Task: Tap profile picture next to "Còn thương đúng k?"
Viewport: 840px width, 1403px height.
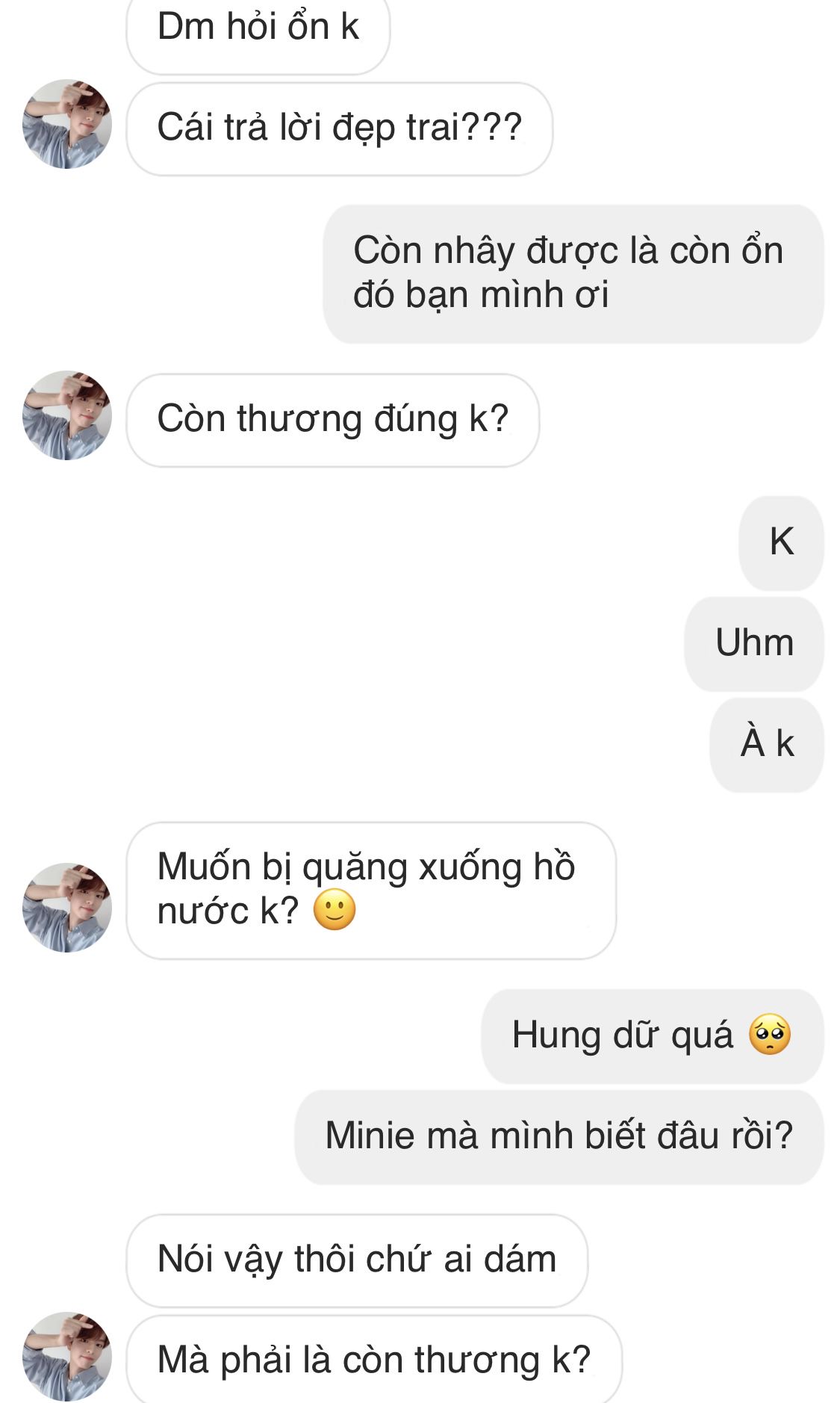Action: (67, 415)
